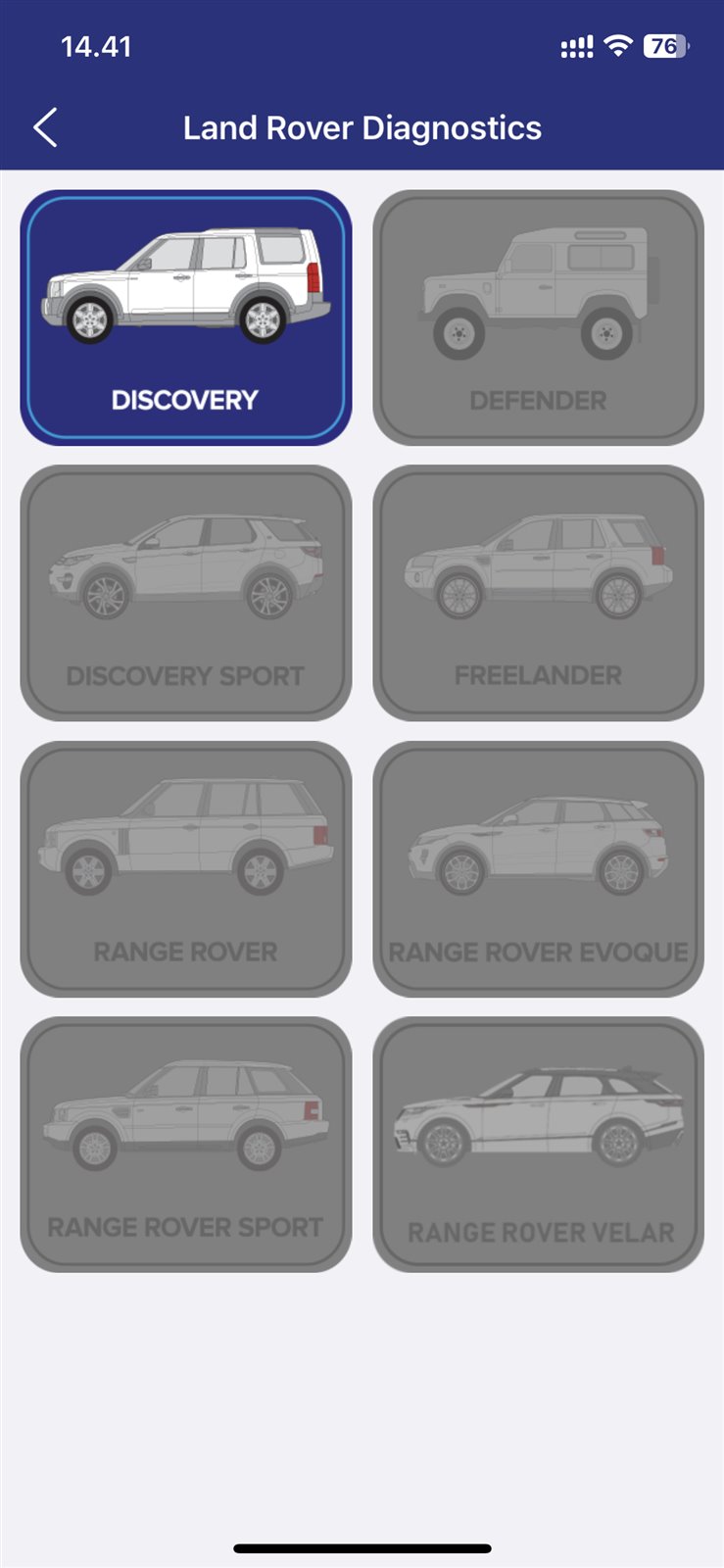Select the Range Rover Evoque tile
724x1568 pixels.
[538, 869]
